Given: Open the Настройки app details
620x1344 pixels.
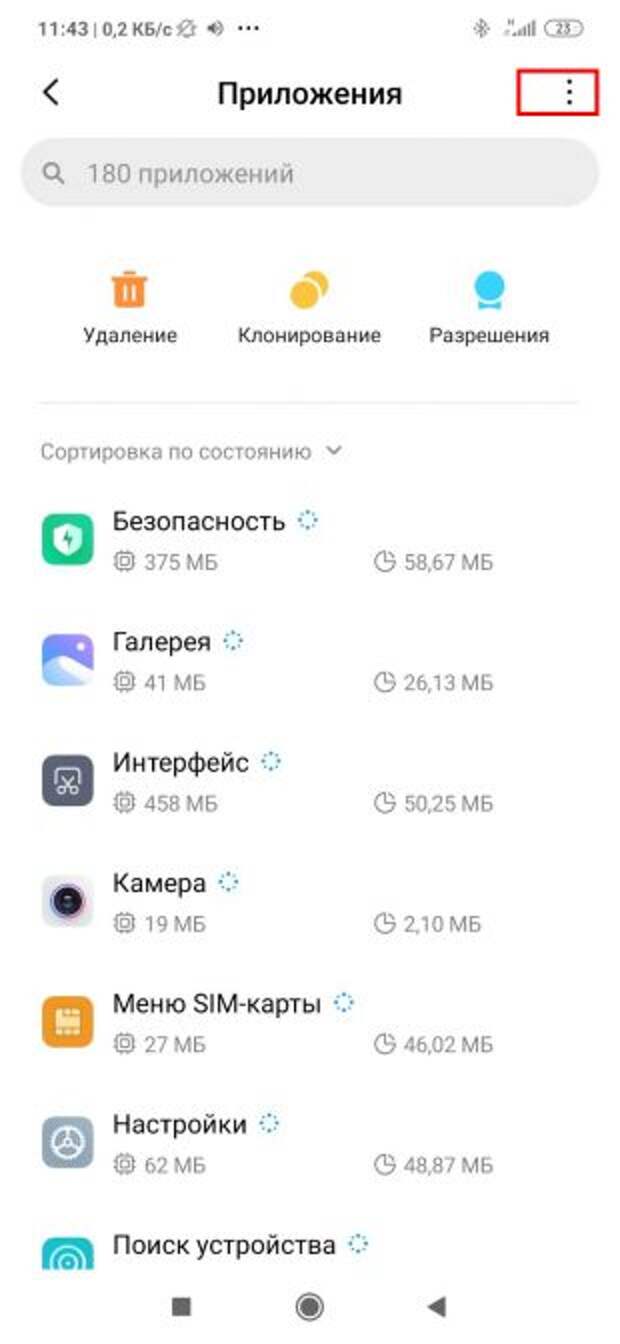Looking at the screenshot, I should click(310, 1144).
